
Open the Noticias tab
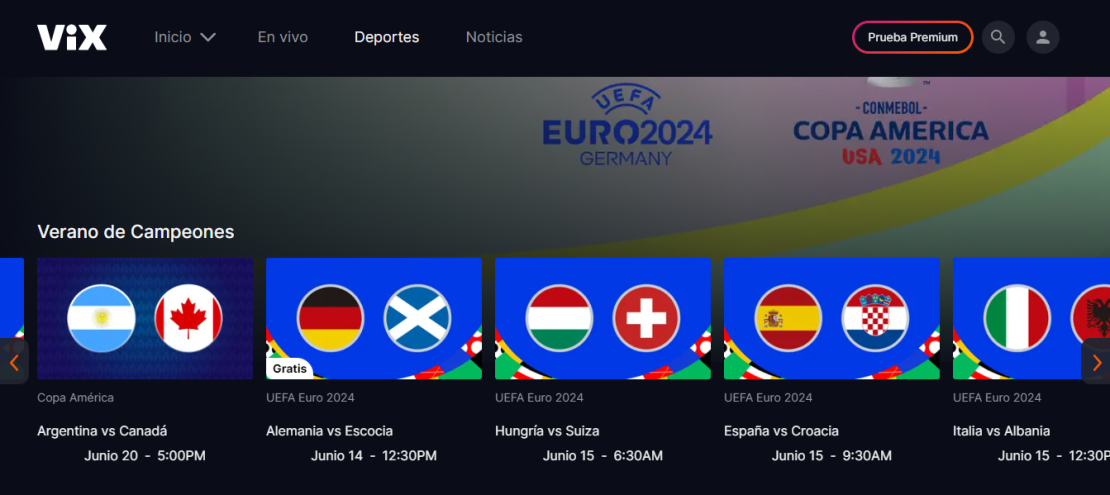point(494,37)
